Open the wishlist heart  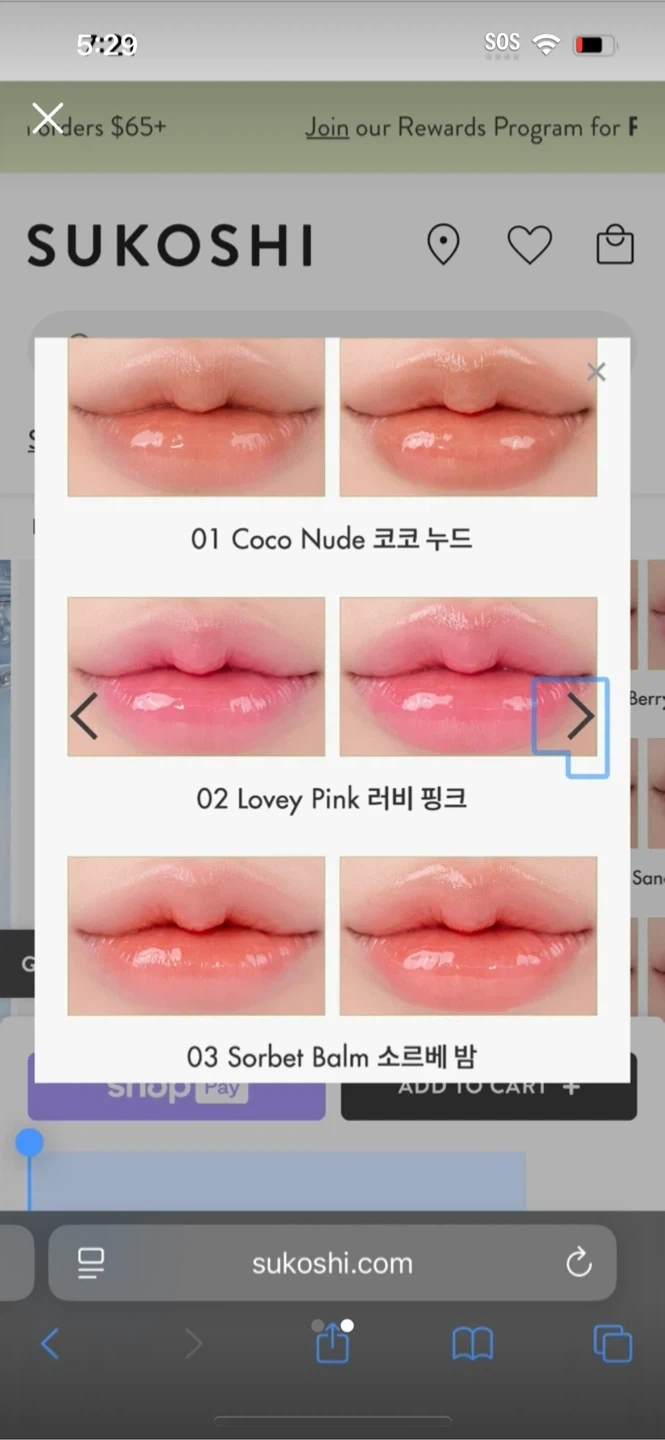click(529, 245)
